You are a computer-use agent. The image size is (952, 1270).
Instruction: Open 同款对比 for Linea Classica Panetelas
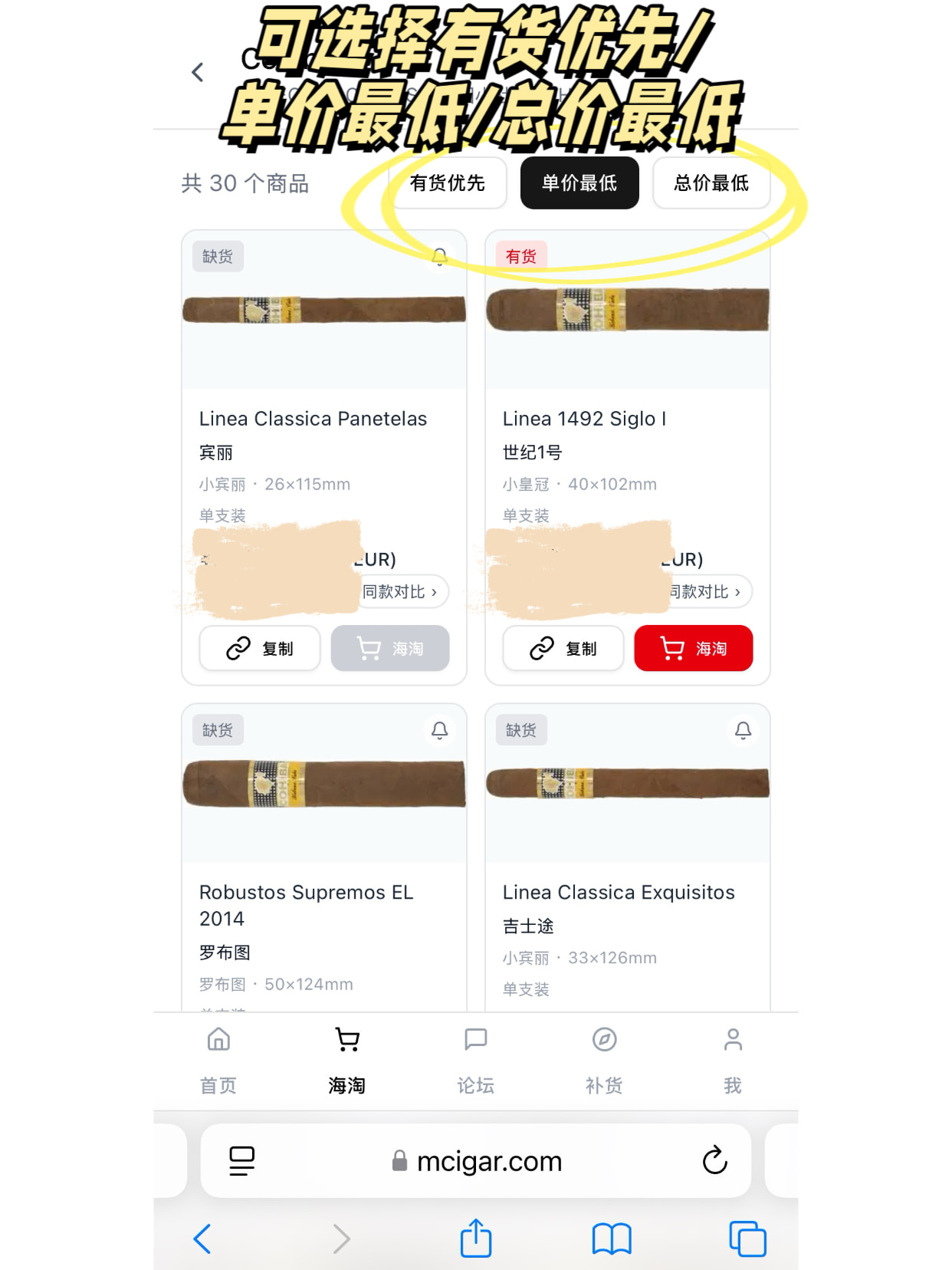400,592
